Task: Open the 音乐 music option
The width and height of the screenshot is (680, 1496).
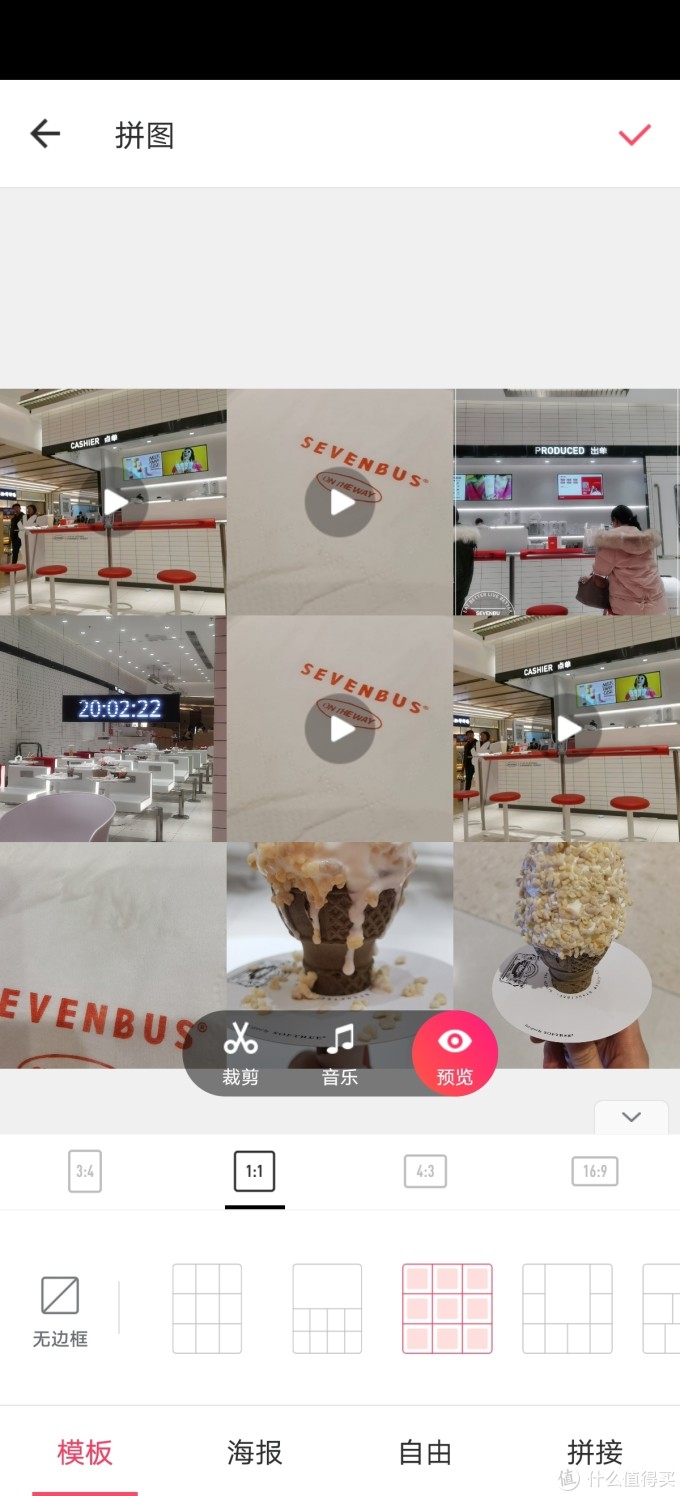Action: [340, 1053]
